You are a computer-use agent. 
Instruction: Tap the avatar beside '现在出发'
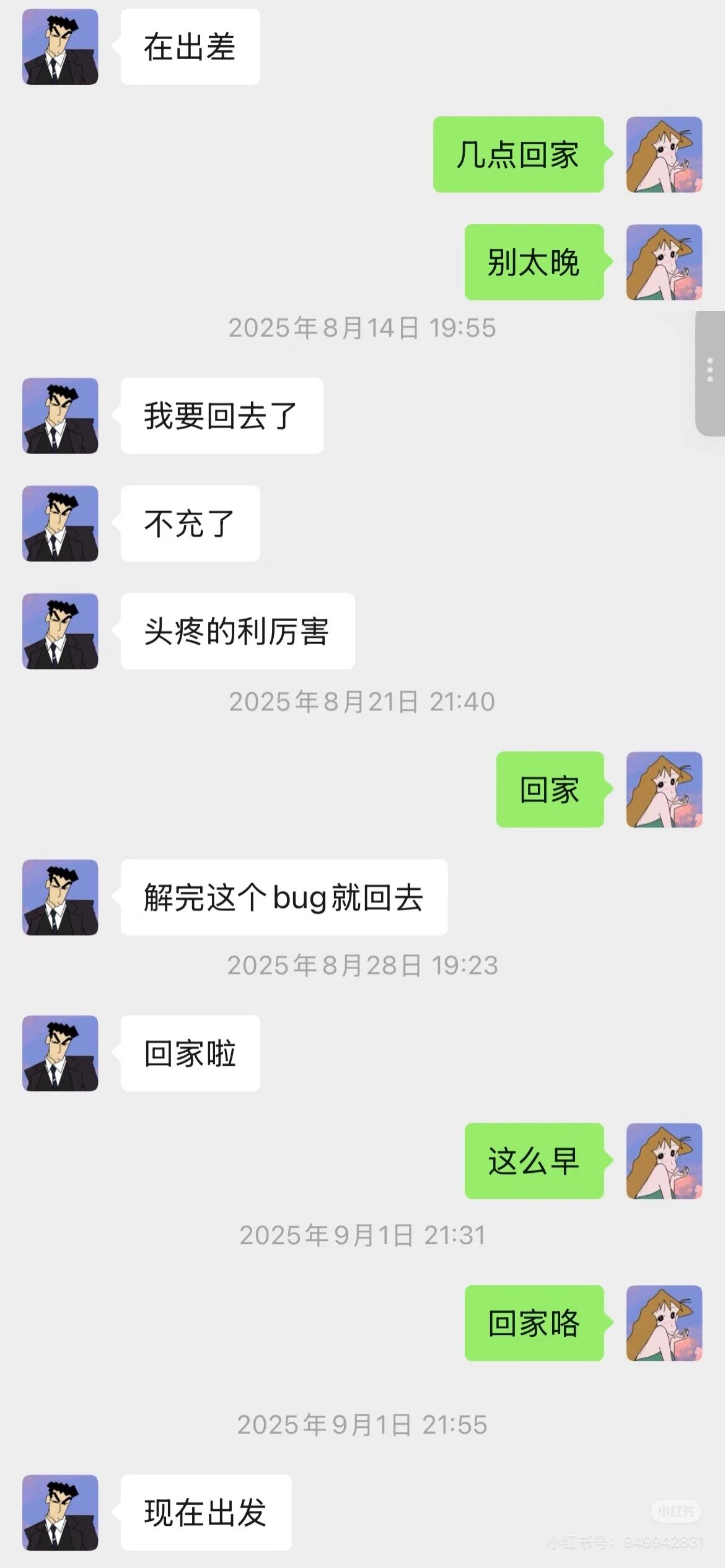[x=60, y=1513]
